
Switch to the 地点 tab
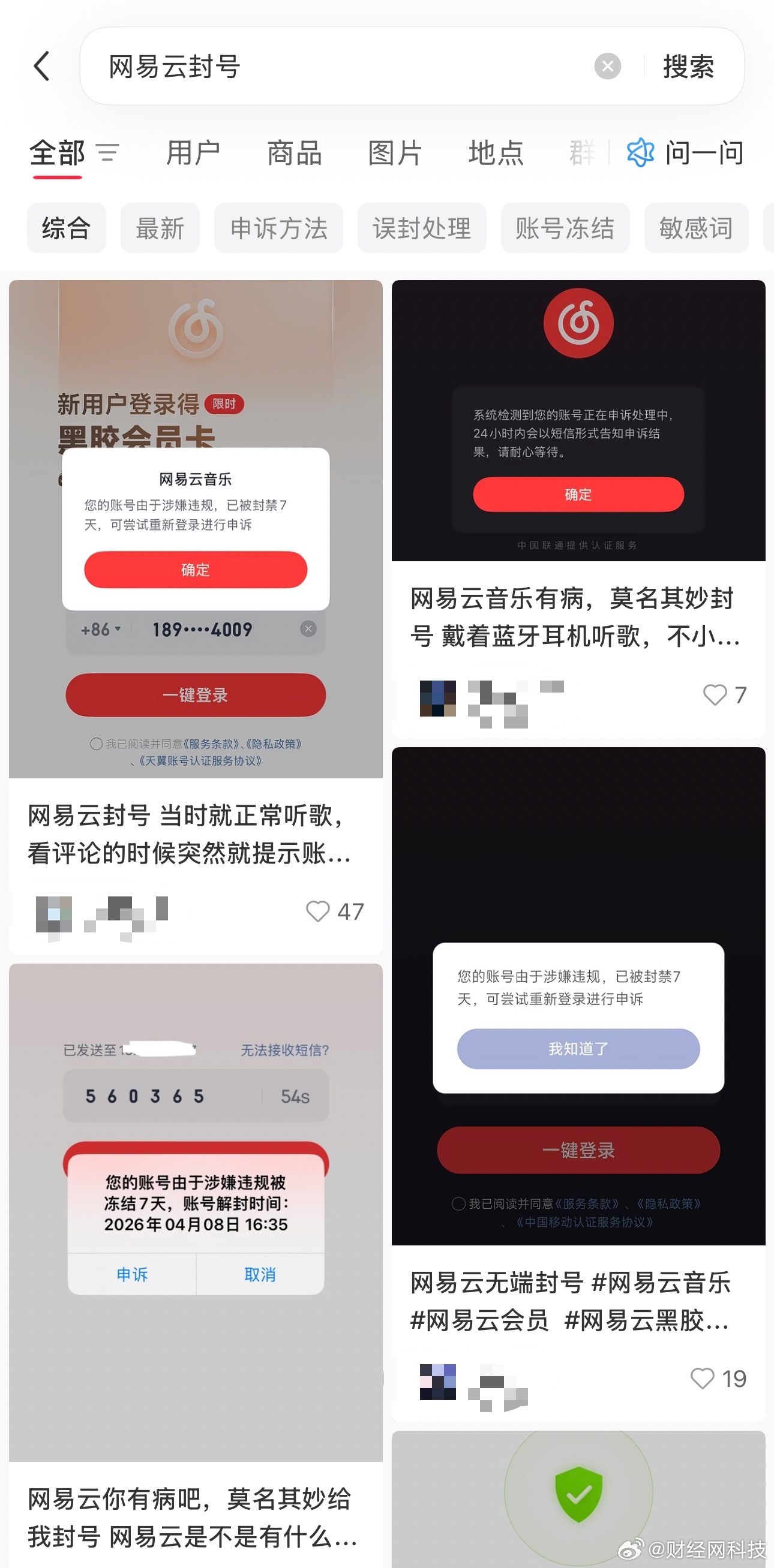(496, 152)
